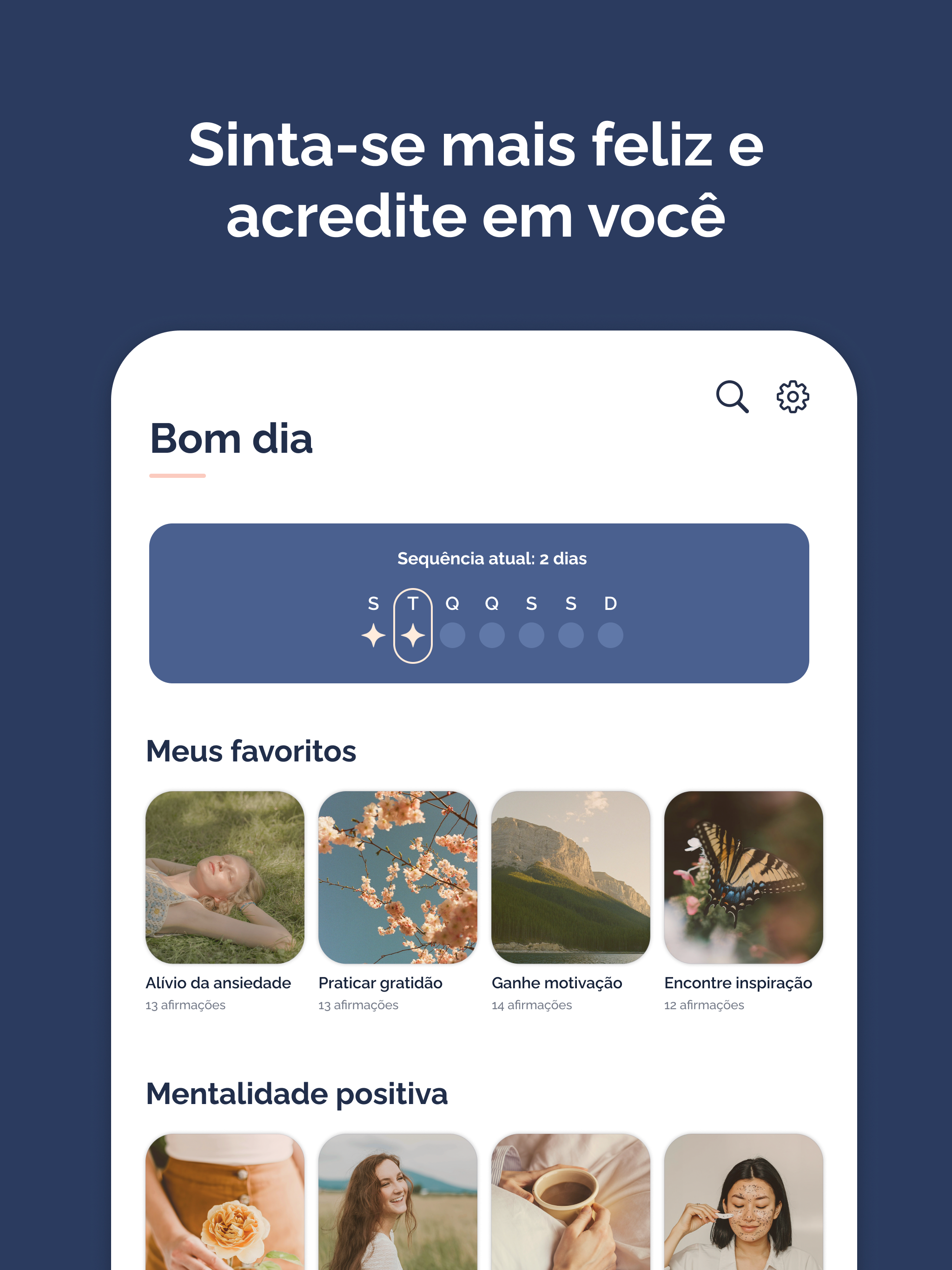
Task: Click the sparkle icon under Monday (S)
Action: point(374,635)
